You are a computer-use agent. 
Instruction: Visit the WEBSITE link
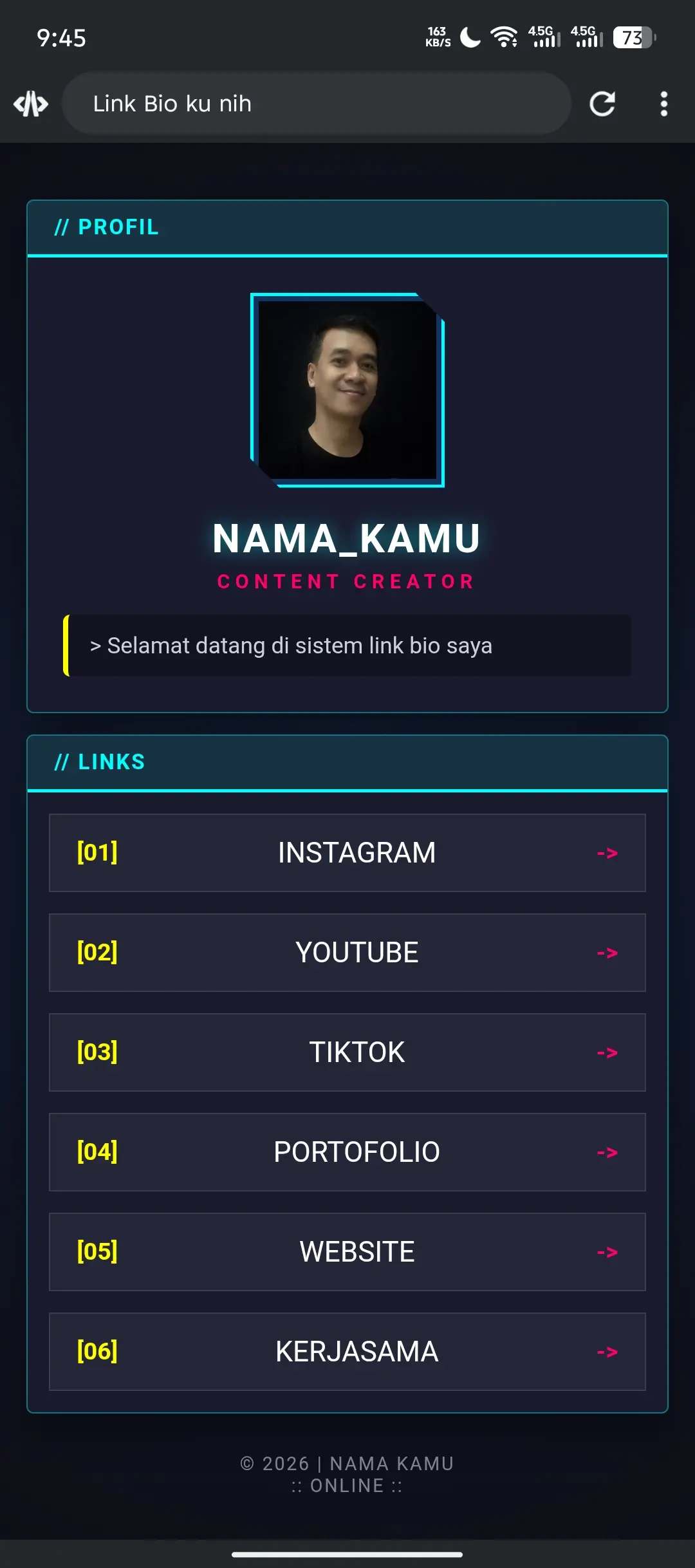[347, 1252]
